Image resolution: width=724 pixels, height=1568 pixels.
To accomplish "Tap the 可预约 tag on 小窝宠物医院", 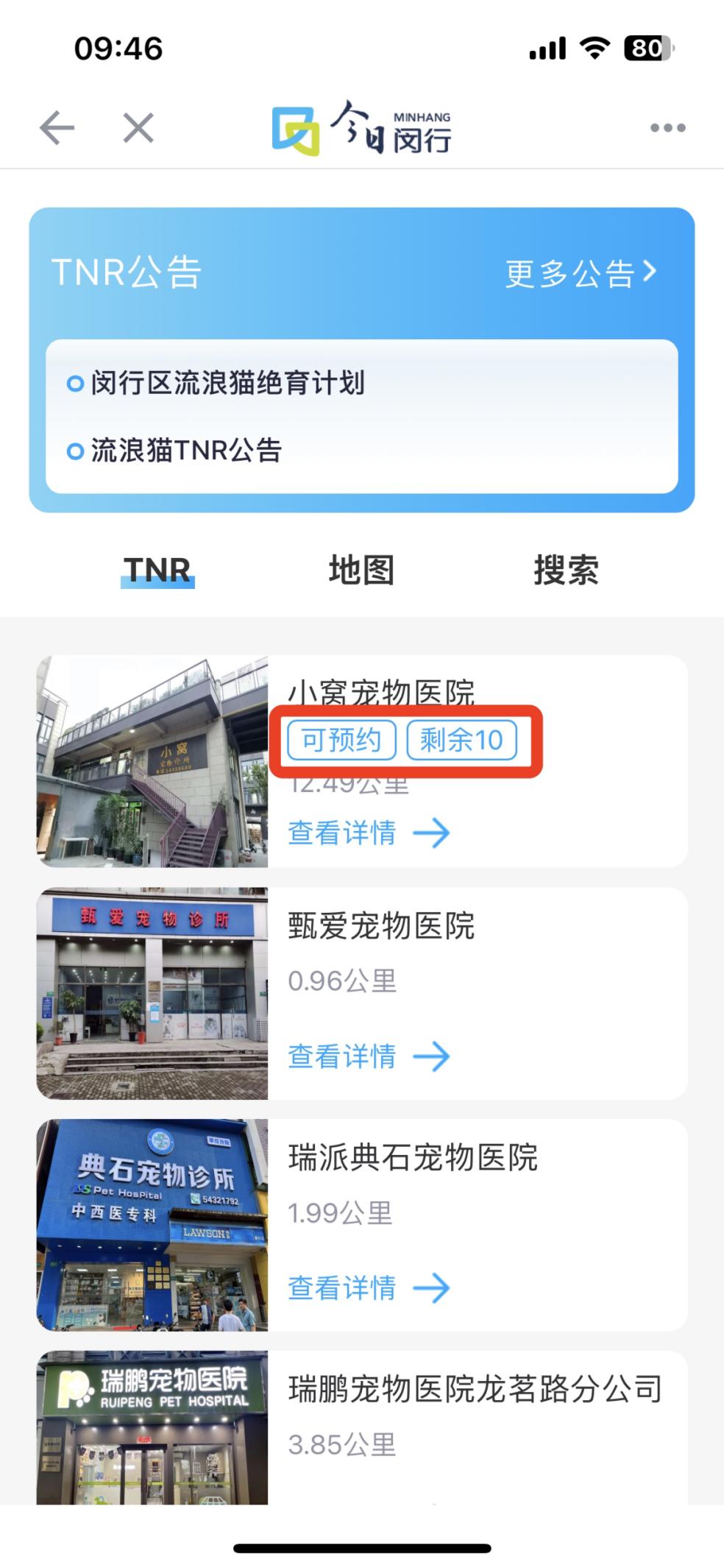I will pyautogui.click(x=341, y=740).
